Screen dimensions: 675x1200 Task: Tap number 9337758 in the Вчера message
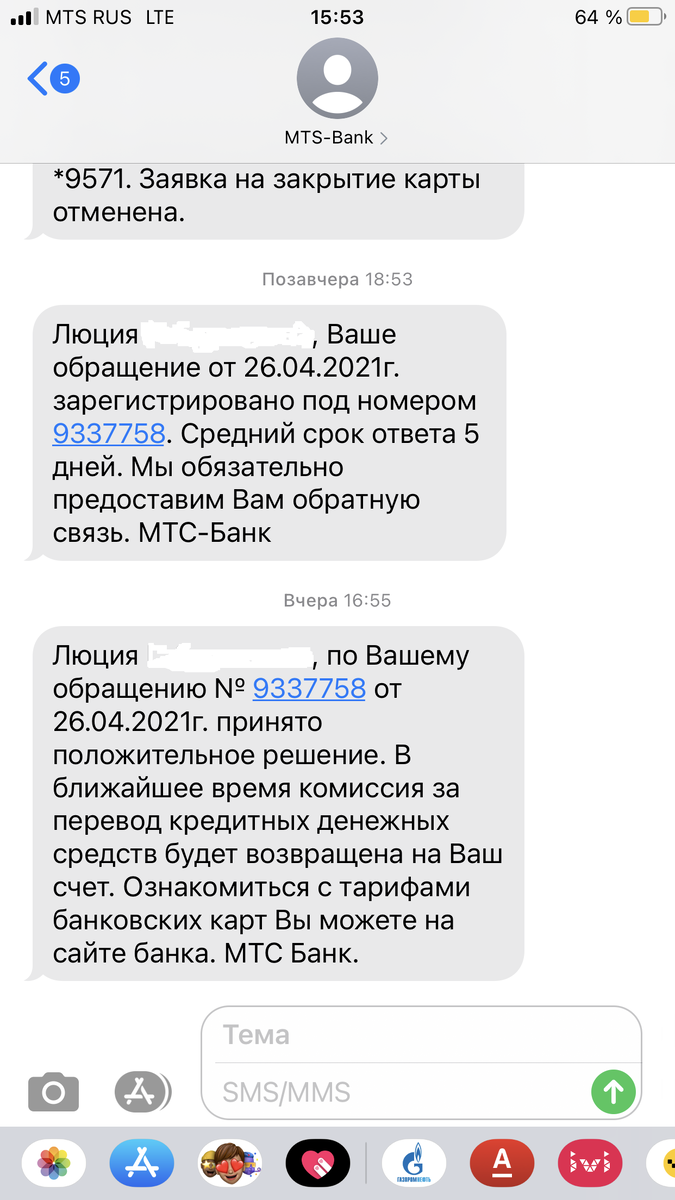309,688
